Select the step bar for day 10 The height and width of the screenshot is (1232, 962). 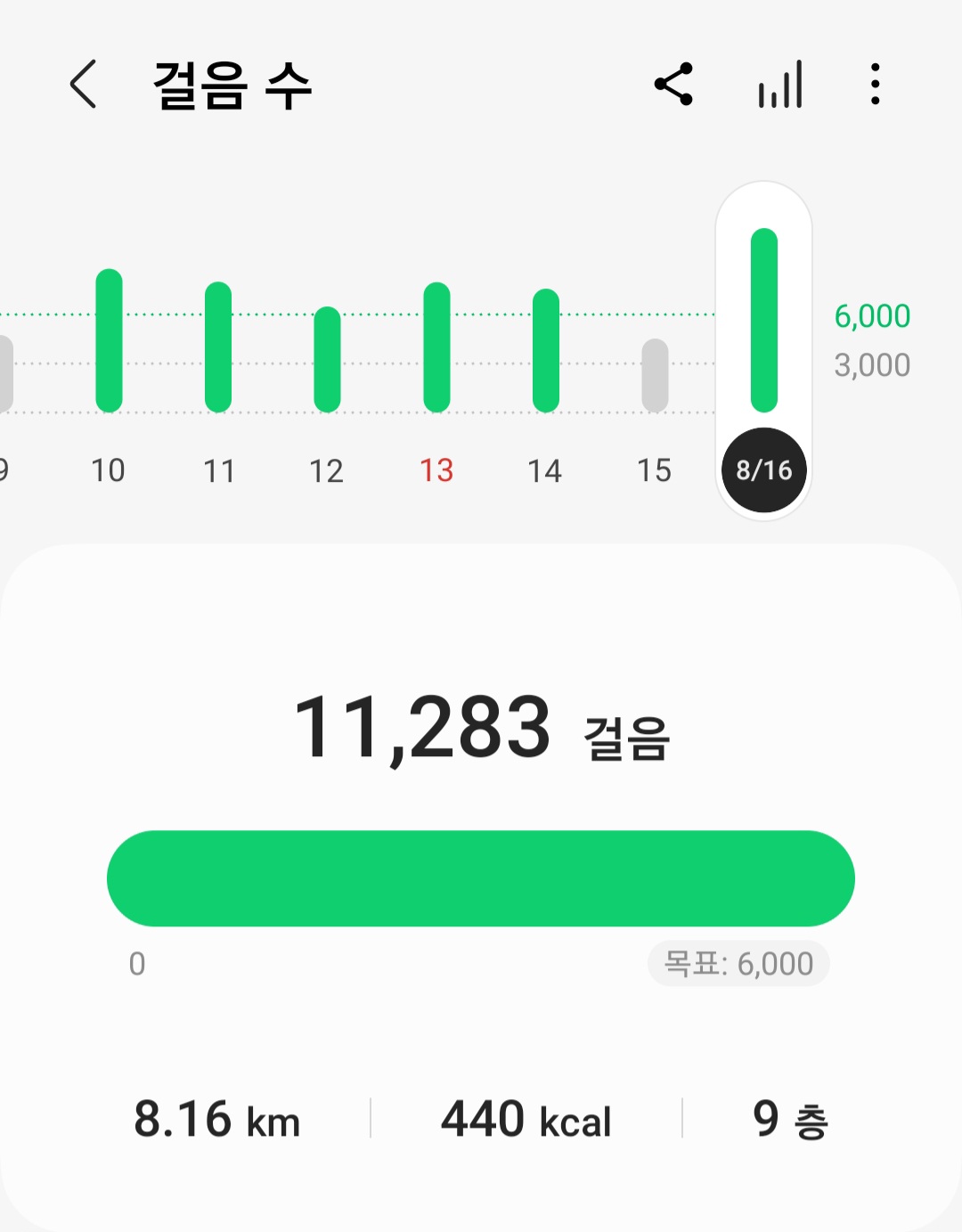coord(109,341)
